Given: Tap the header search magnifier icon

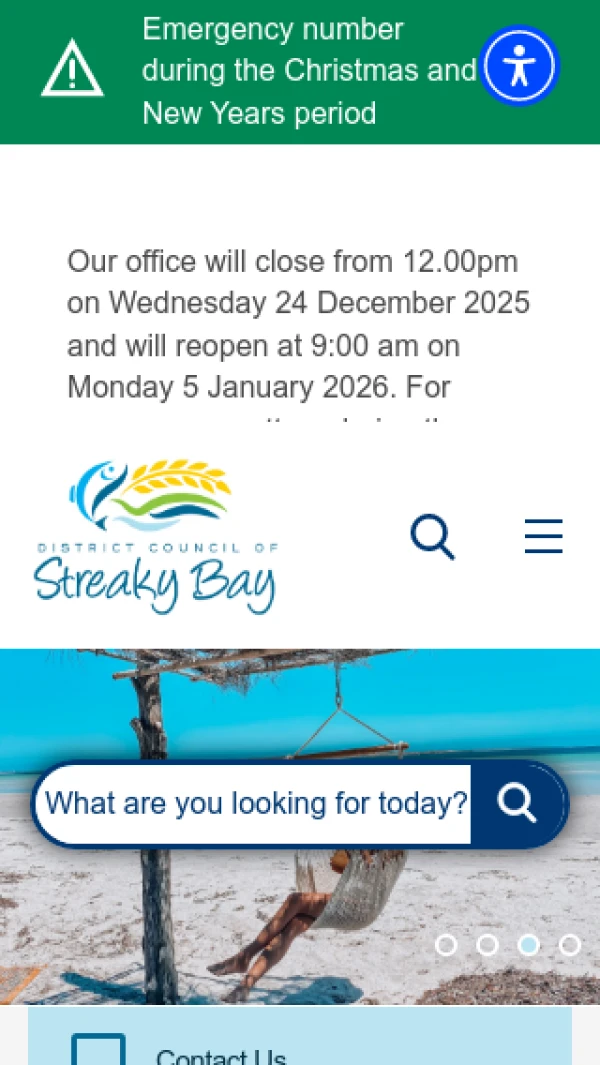Looking at the screenshot, I should 432,537.
